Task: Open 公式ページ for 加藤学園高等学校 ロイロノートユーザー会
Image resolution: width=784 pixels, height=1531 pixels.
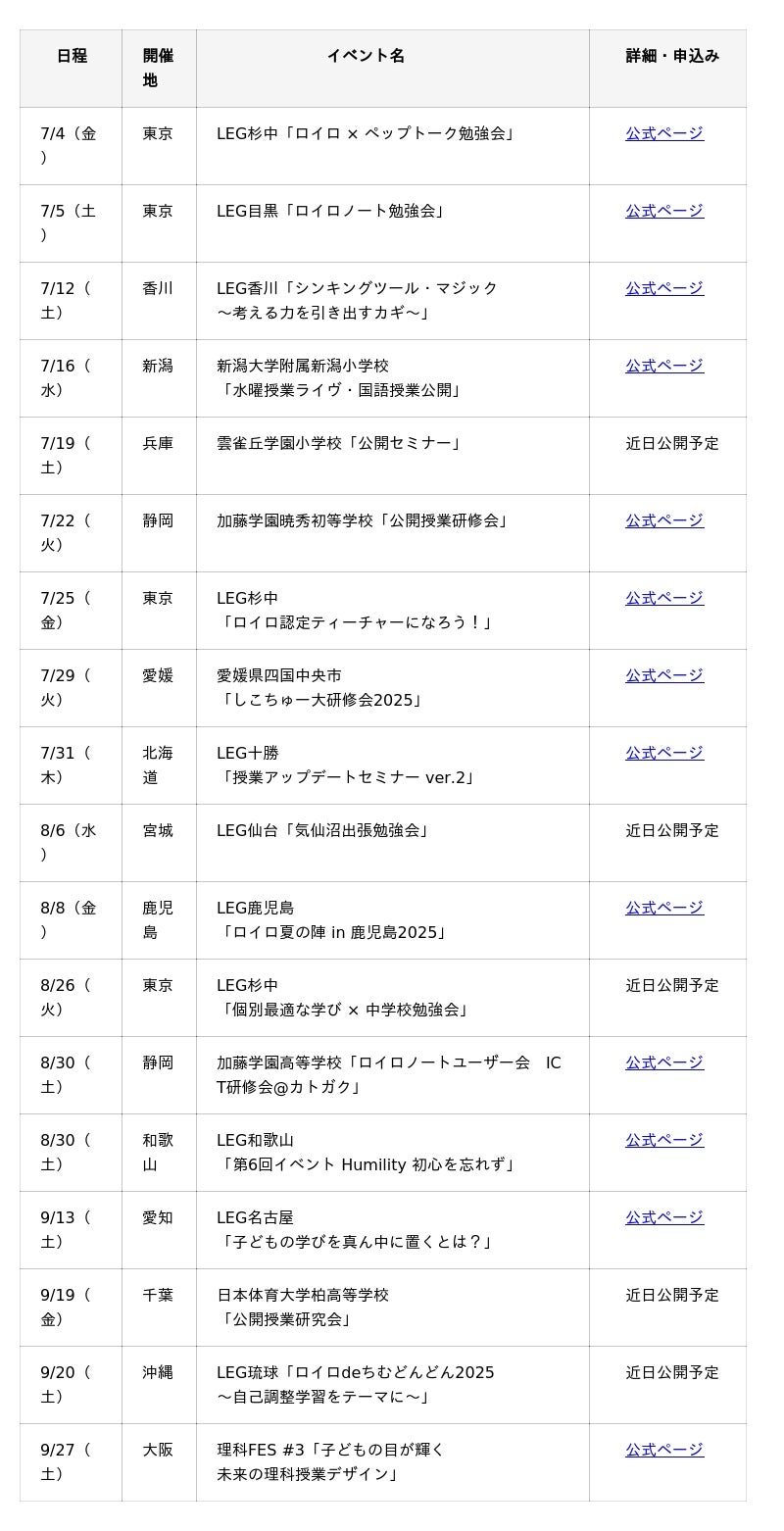Action: 664,1062
